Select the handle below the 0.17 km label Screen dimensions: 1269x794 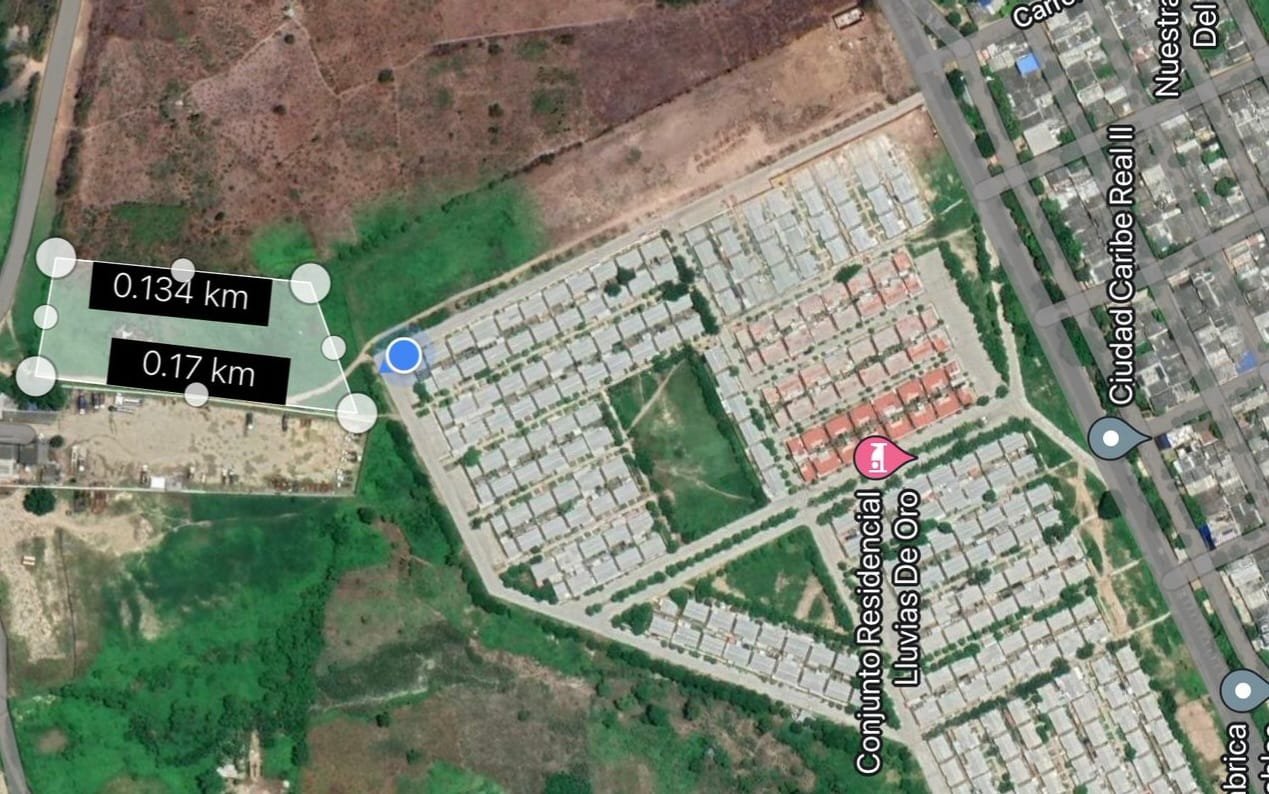[x=197, y=394]
